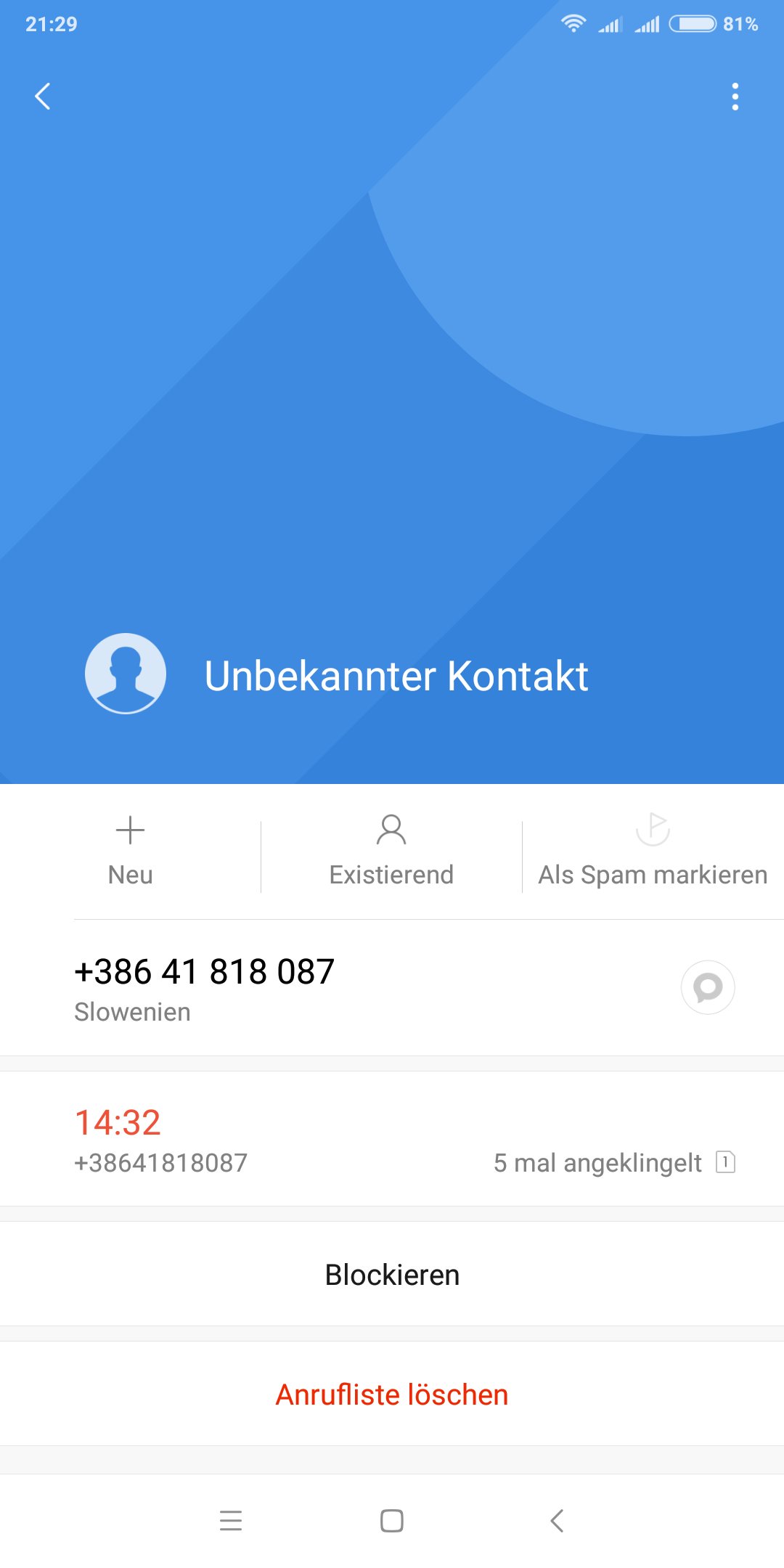Delete call log with Anrufliste löschen
This screenshot has height=1568, width=784.
coord(392,1395)
